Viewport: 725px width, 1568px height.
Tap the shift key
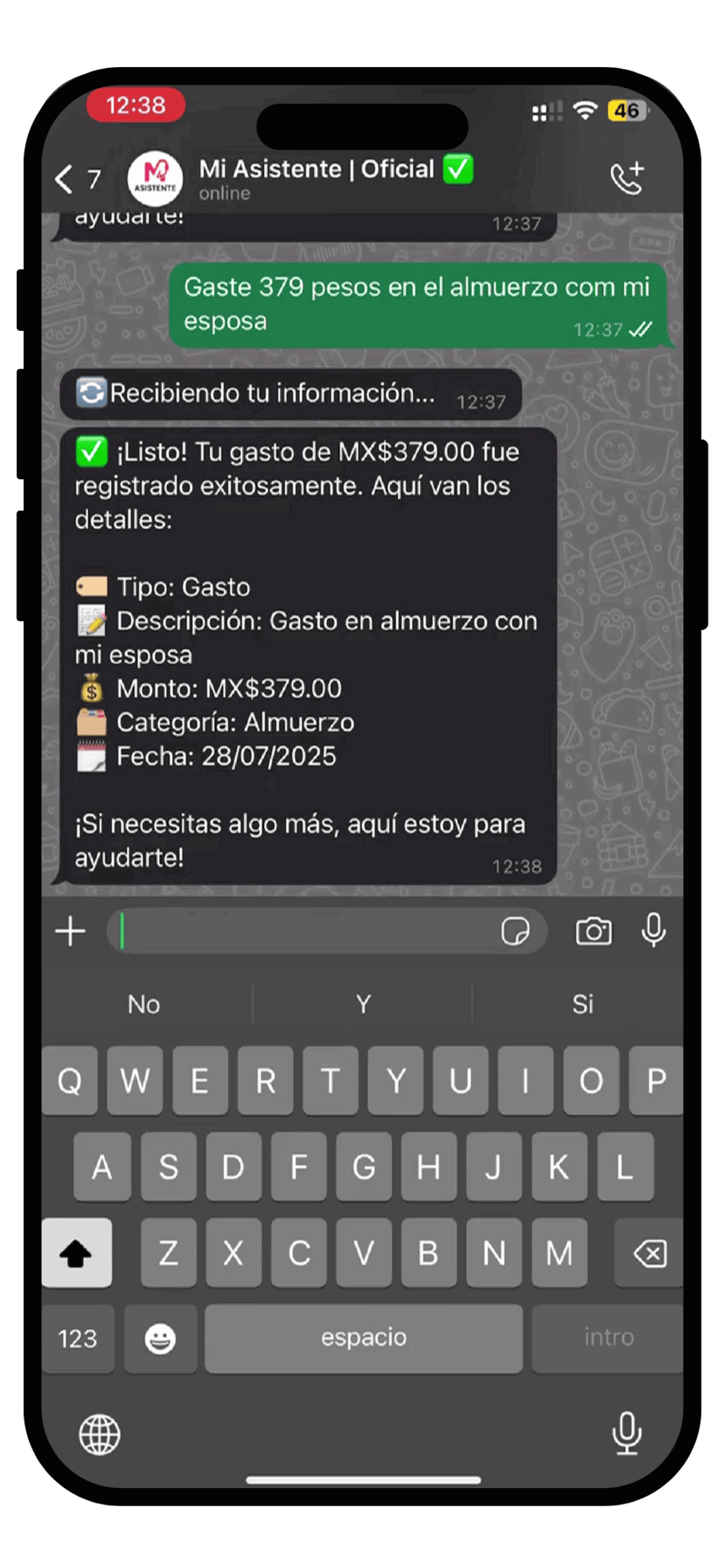point(77,1253)
